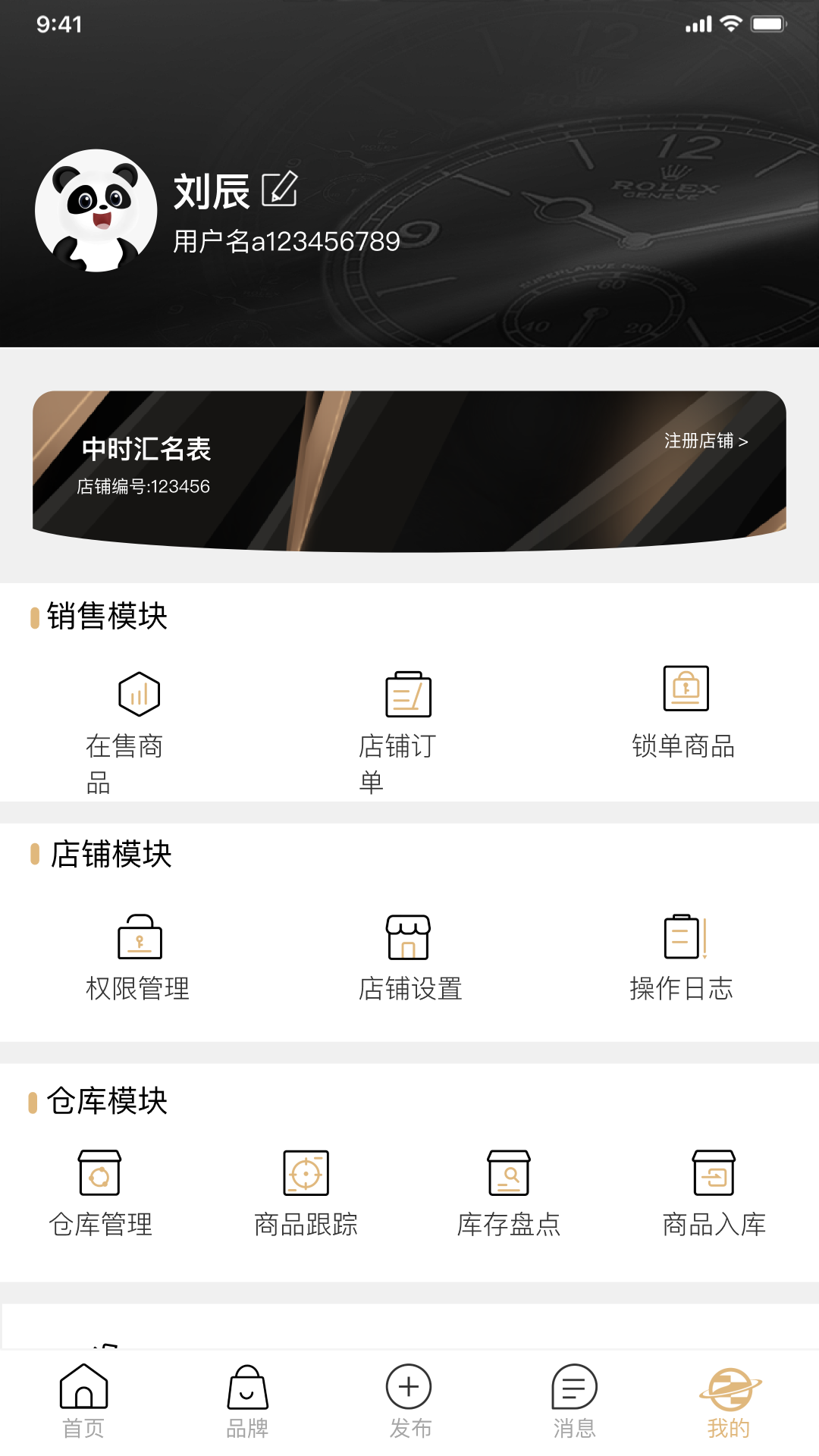819x1456 pixels.
Task: Tap the edit icon next to 刘辰
Action: tap(279, 190)
